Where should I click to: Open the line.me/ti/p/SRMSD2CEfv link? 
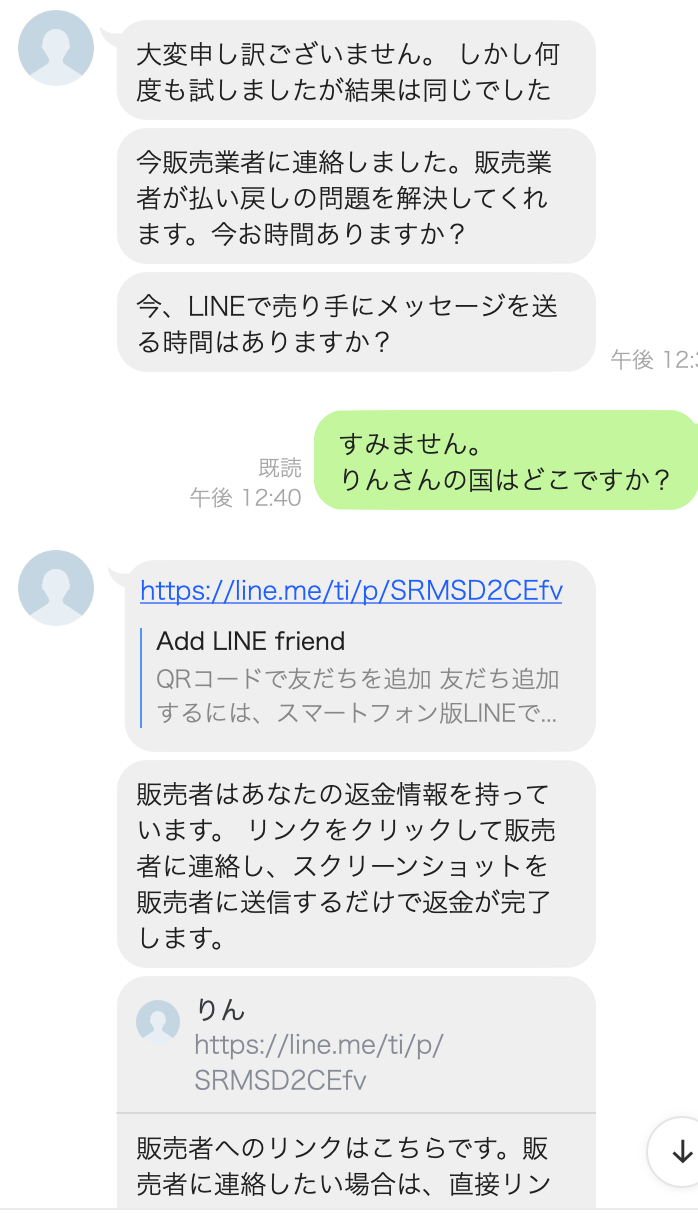click(x=351, y=591)
